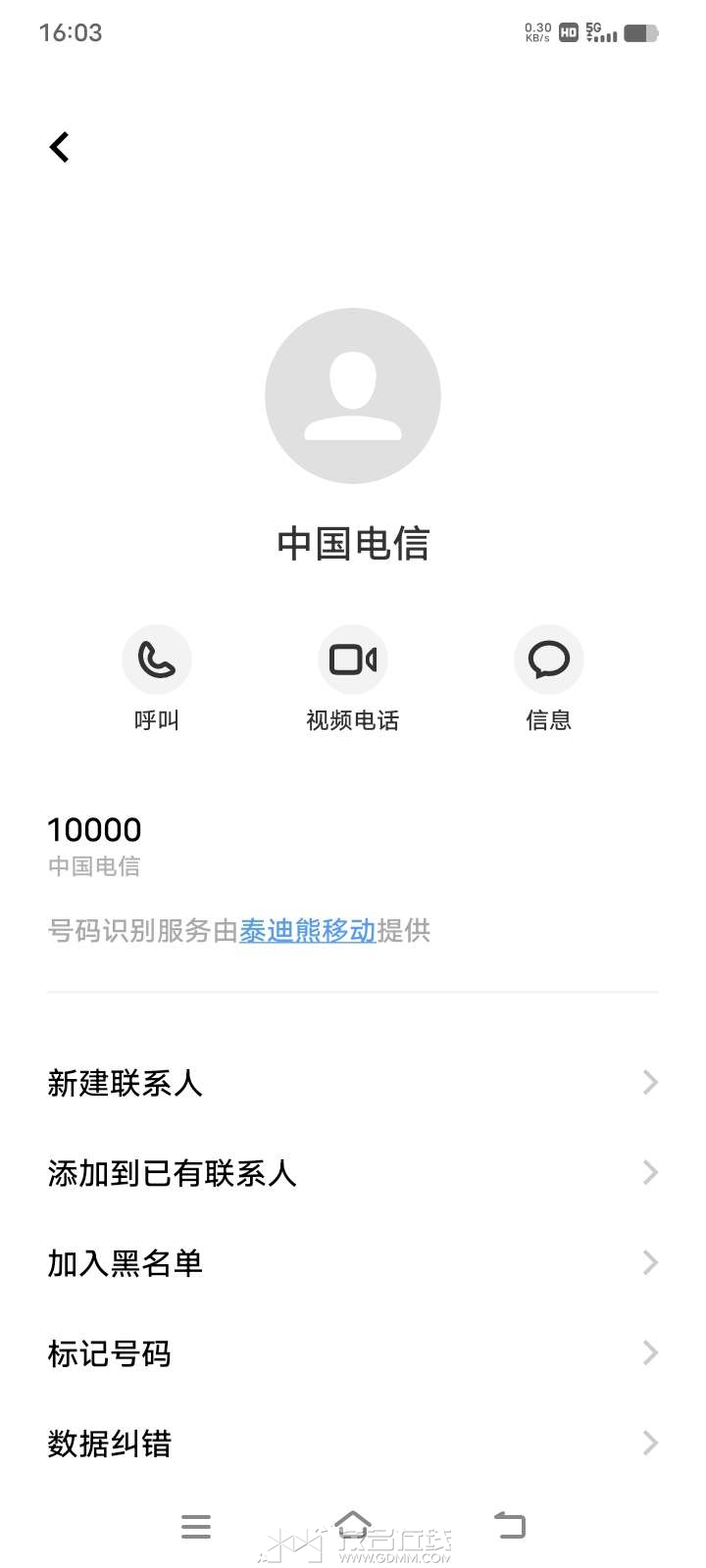706x1568 pixels.
Task: Go back using the top-left arrow
Action: [x=60, y=147]
